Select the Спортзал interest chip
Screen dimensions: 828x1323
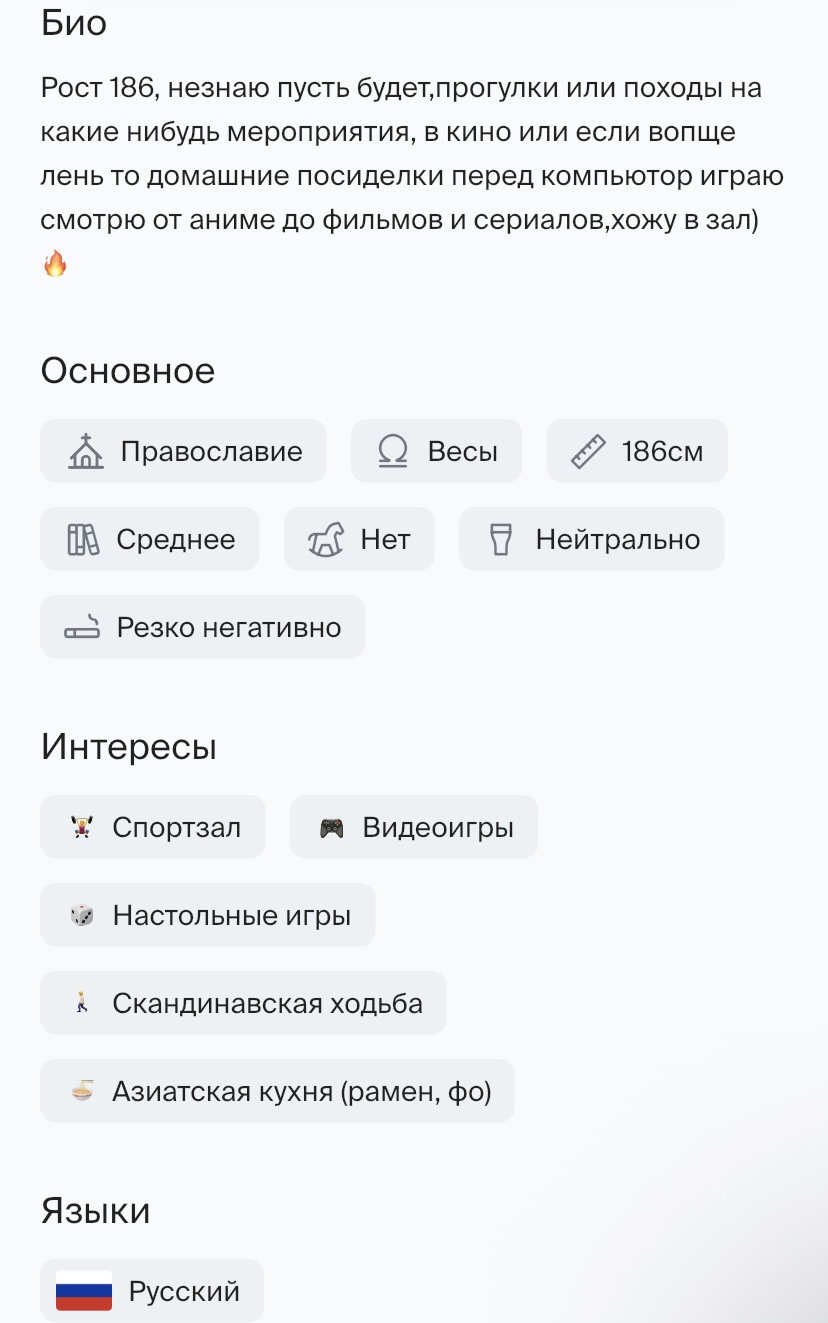[x=153, y=827]
